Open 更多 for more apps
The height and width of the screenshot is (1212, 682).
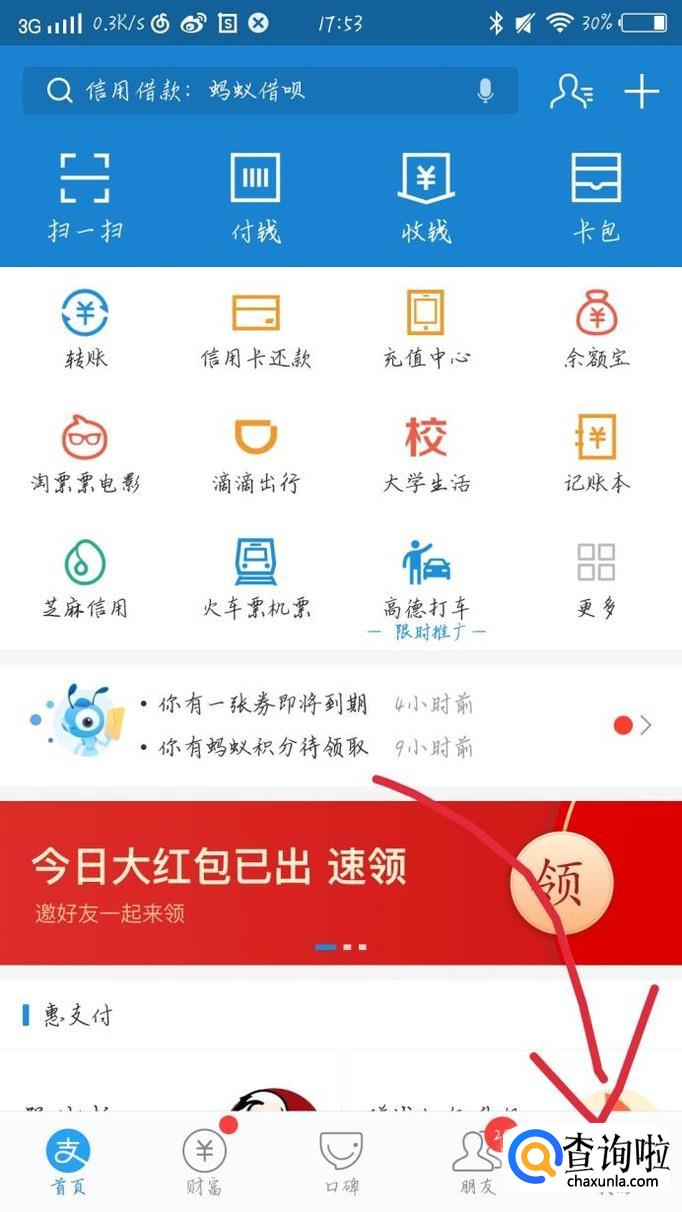pyautogui.click(x=596, y=578)
